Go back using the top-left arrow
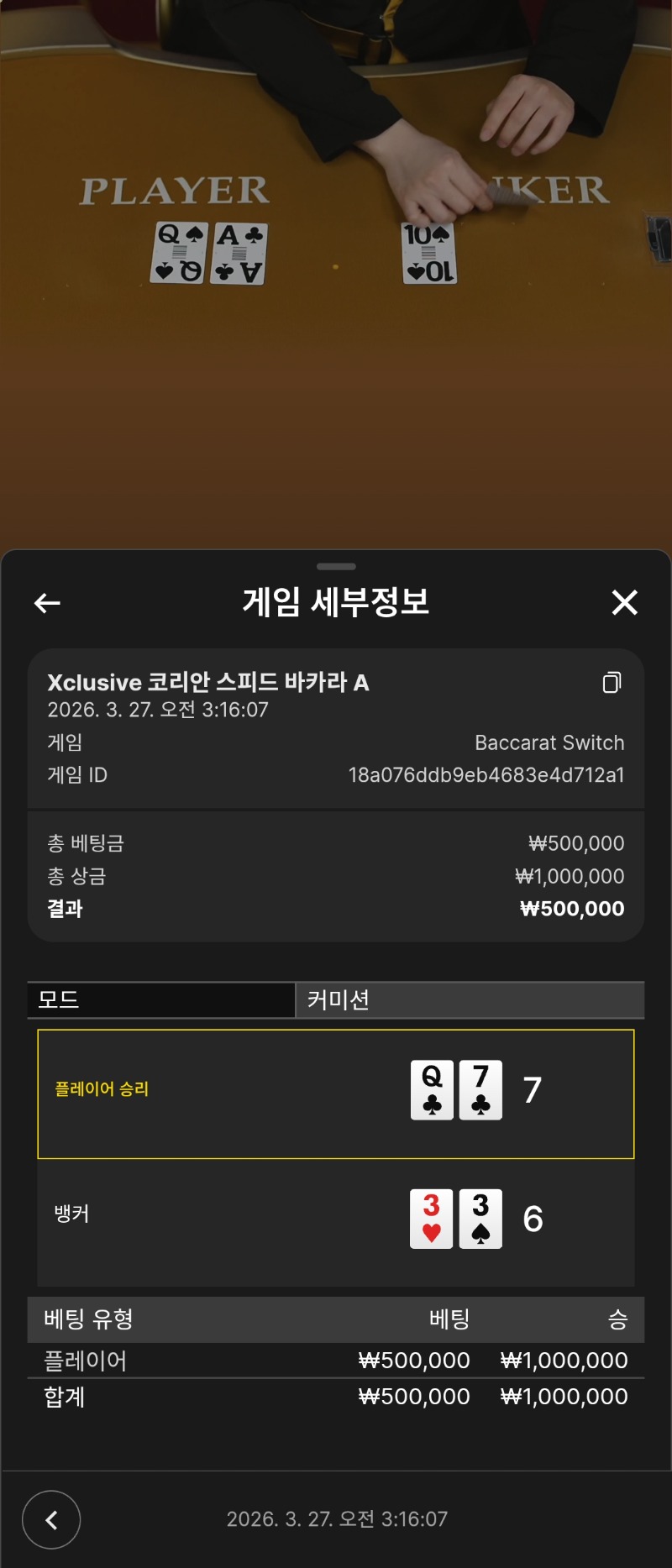This screenshot has height=1568, width=672. point(47,602)
